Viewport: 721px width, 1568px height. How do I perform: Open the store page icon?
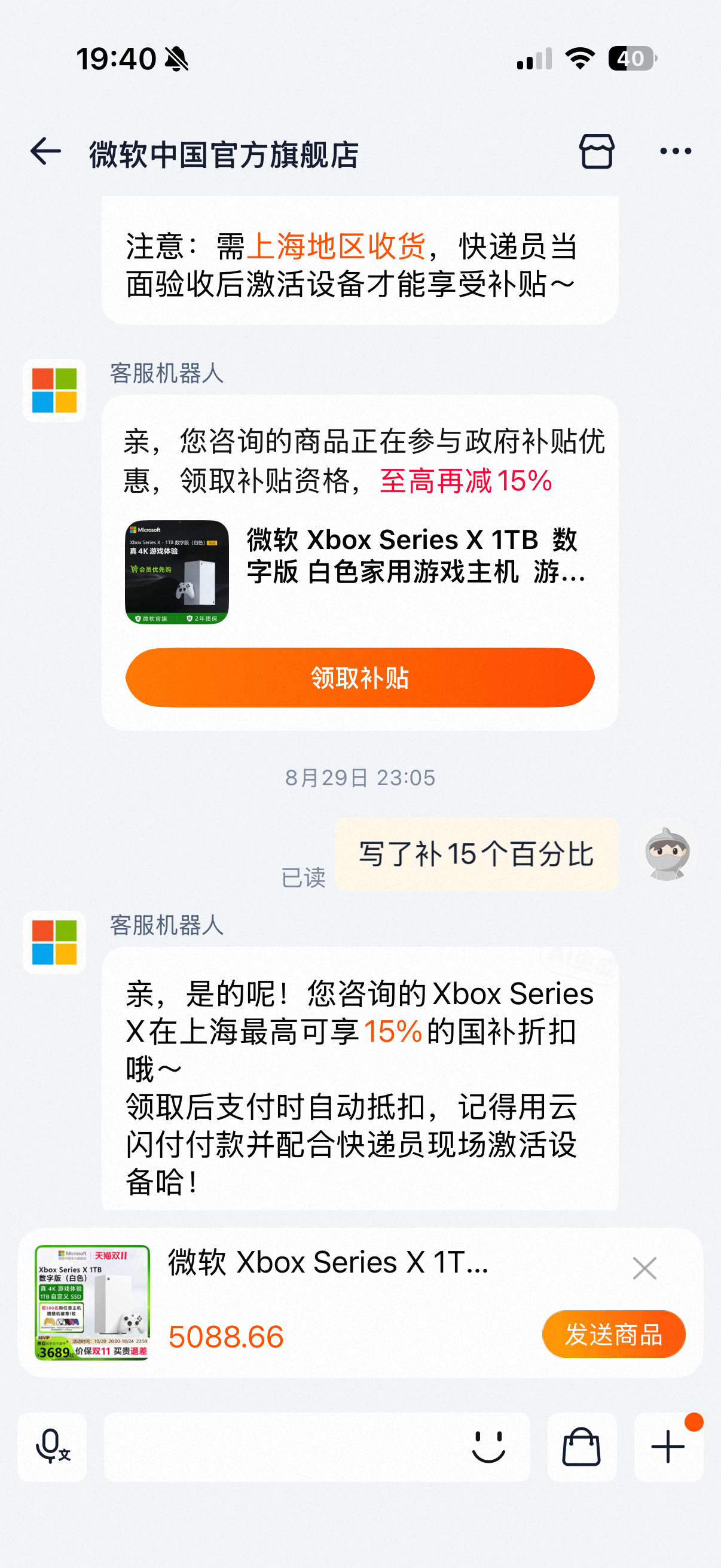click(x=596, y=151)
